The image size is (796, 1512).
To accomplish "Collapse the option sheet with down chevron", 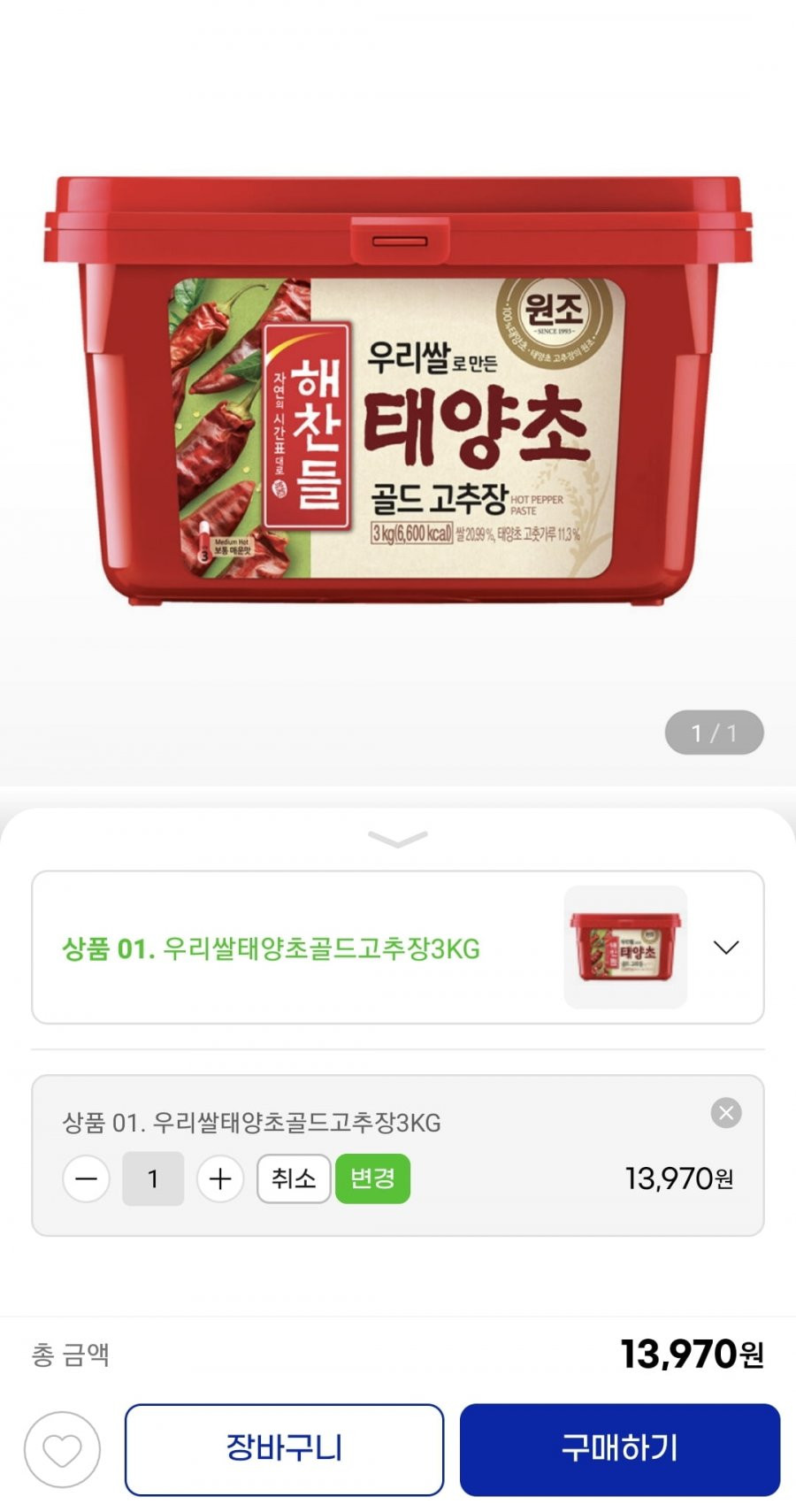I will (397, 838).
